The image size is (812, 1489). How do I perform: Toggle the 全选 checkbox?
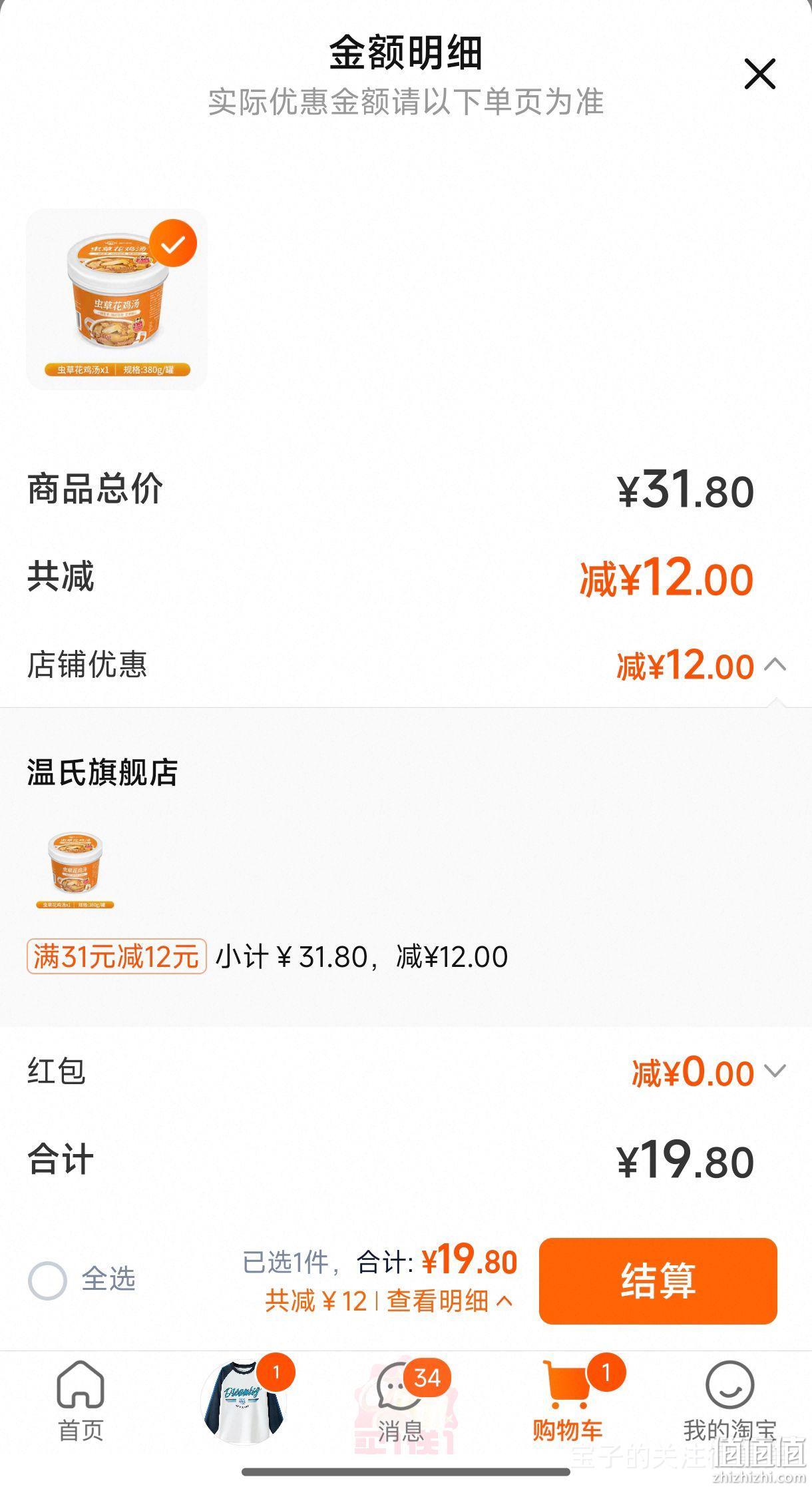47,1280
